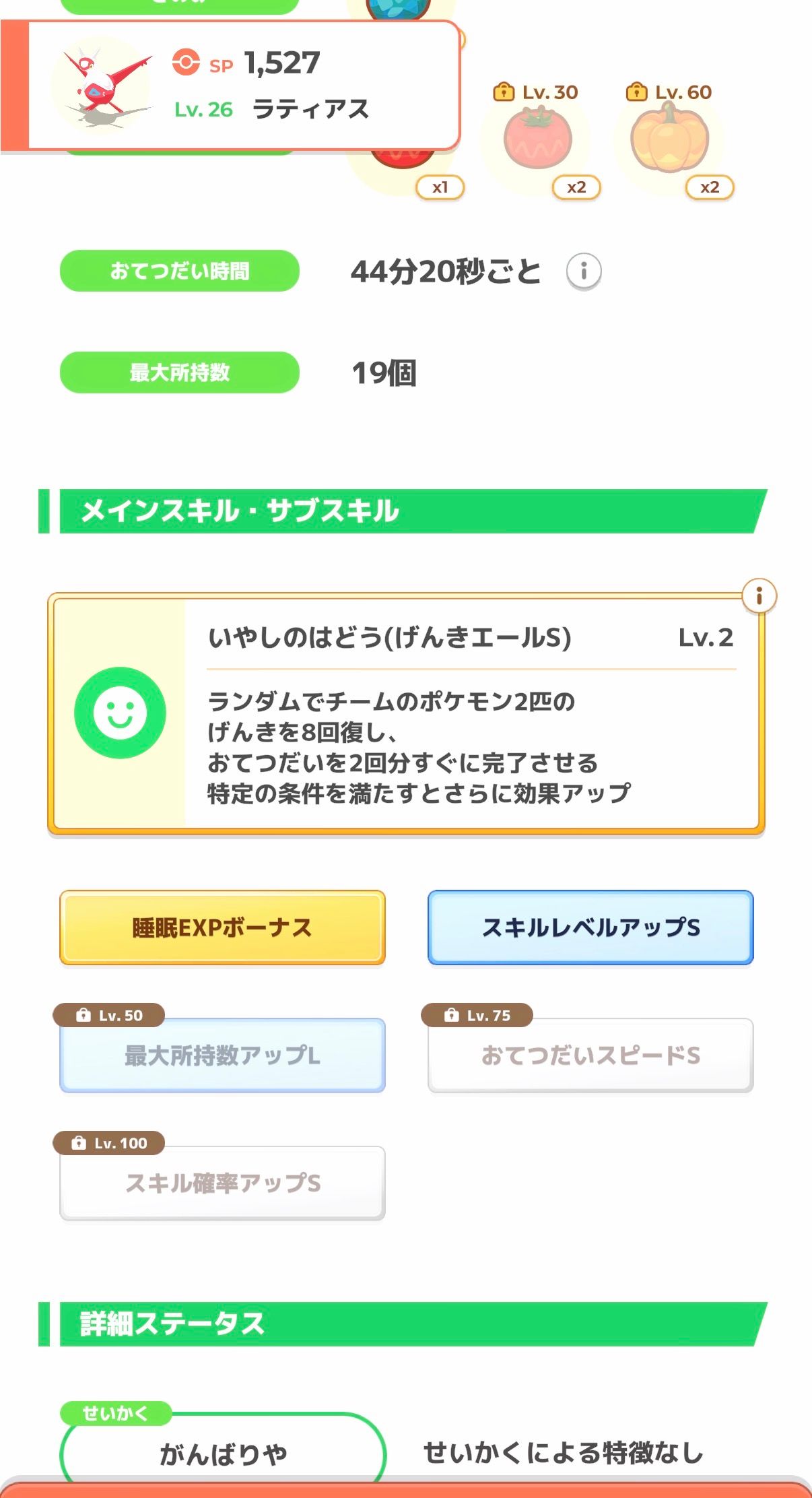Select locked sub-skill スキル確率アップS
This screenshot has height=1498, width=812.
pos(222,1183)
